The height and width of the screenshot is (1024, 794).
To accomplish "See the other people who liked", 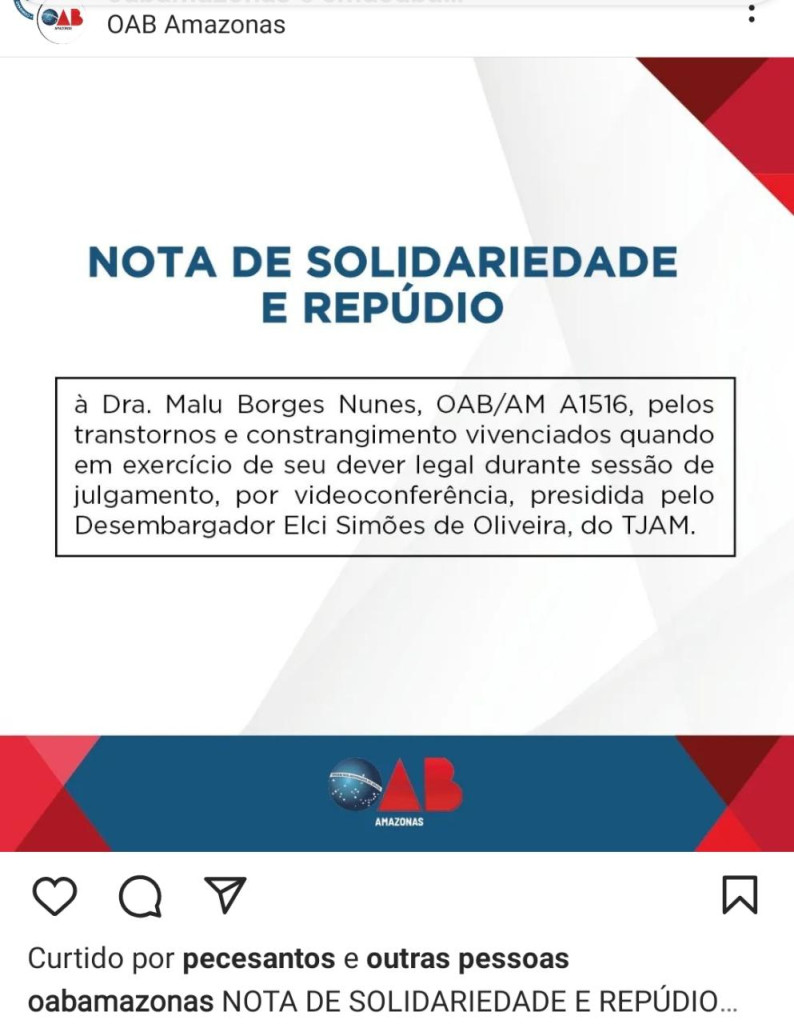I will (468, 959).
